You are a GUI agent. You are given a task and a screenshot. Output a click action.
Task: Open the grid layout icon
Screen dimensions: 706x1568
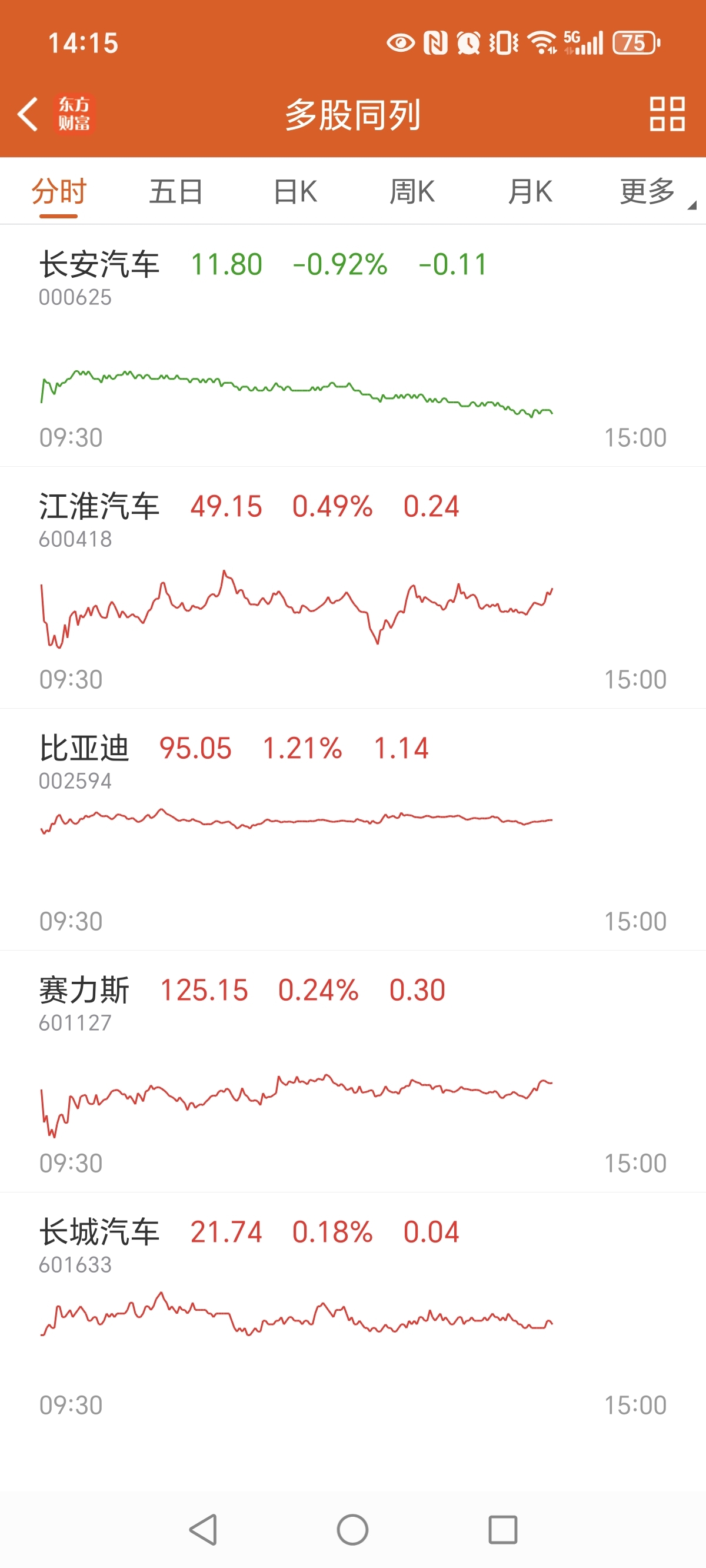click(x=667, y=114)
